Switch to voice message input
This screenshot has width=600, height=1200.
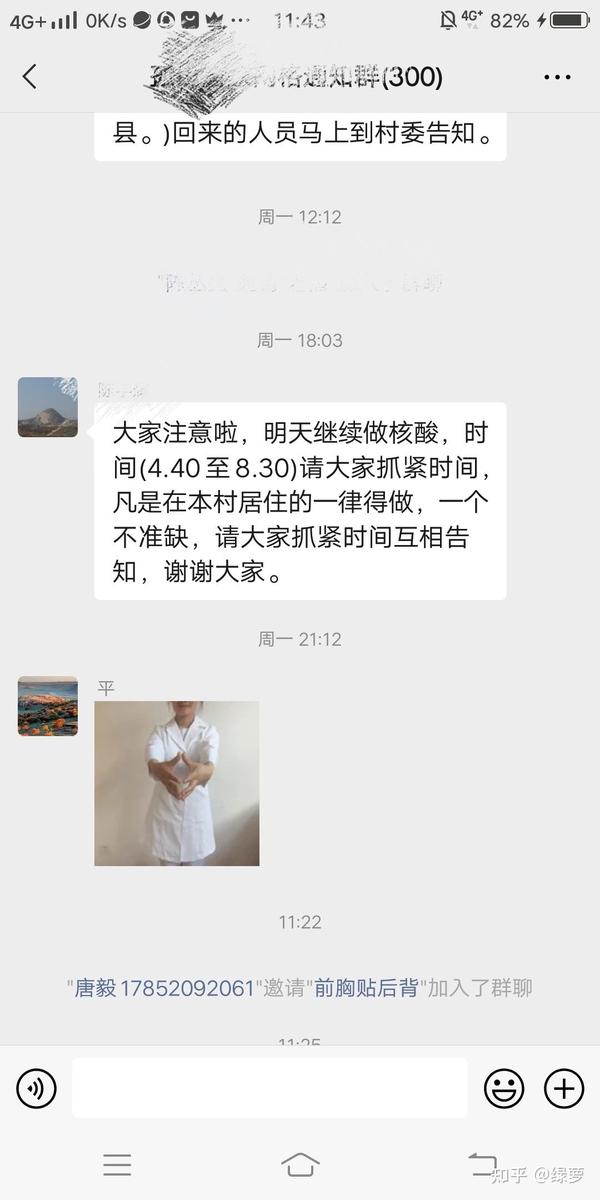pyautogui.click(x=37, y=1088)
